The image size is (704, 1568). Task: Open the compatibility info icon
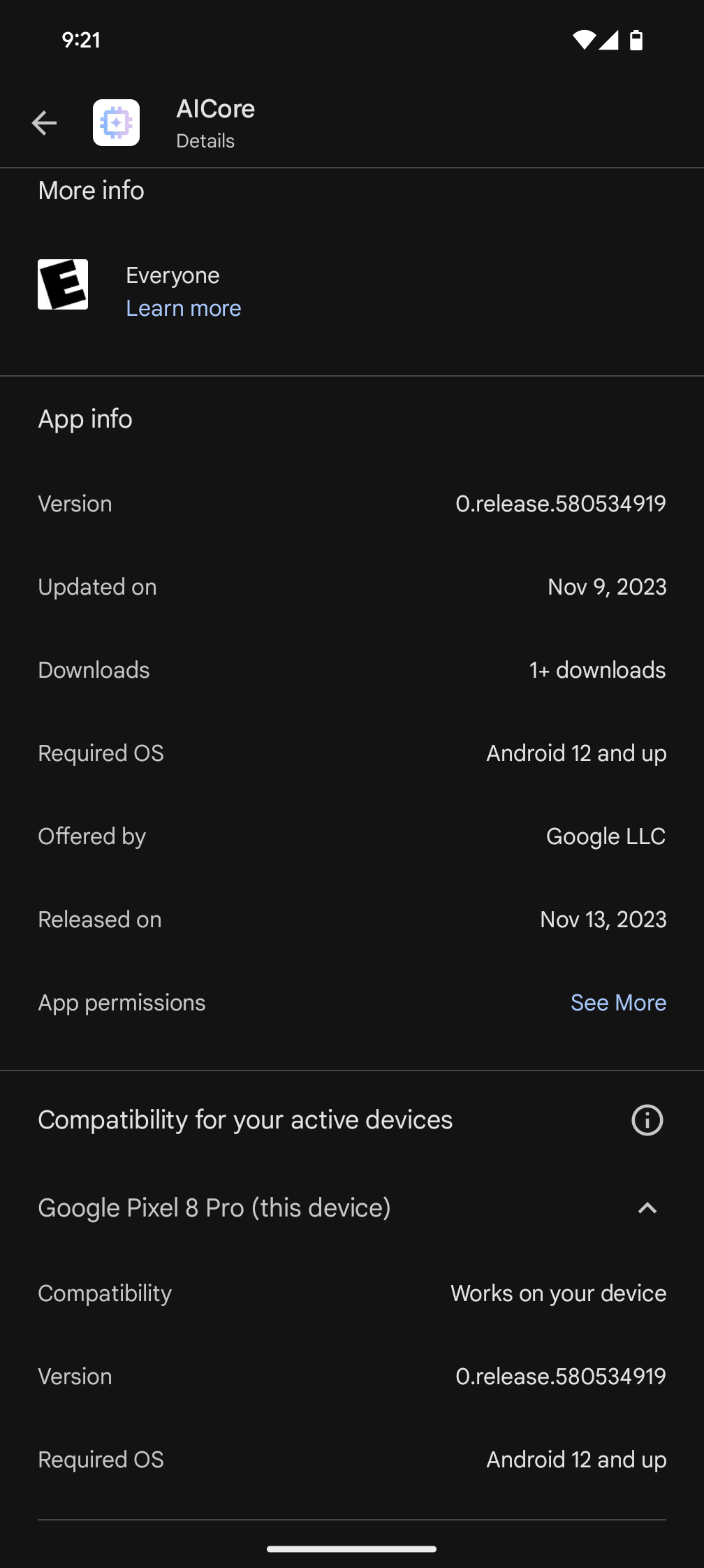(x=647, y=1119)
